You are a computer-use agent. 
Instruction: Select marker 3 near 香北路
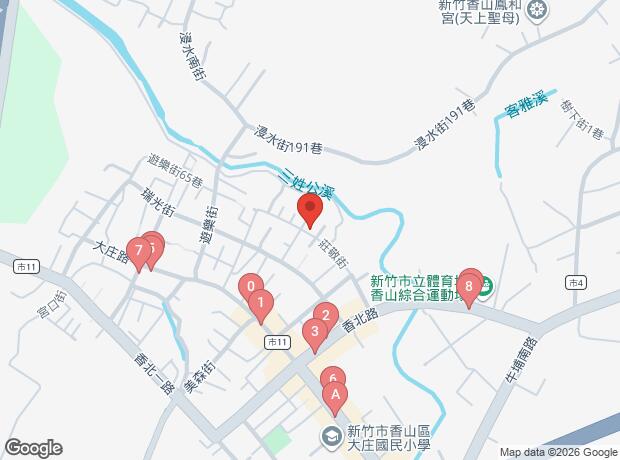(315, 331)
